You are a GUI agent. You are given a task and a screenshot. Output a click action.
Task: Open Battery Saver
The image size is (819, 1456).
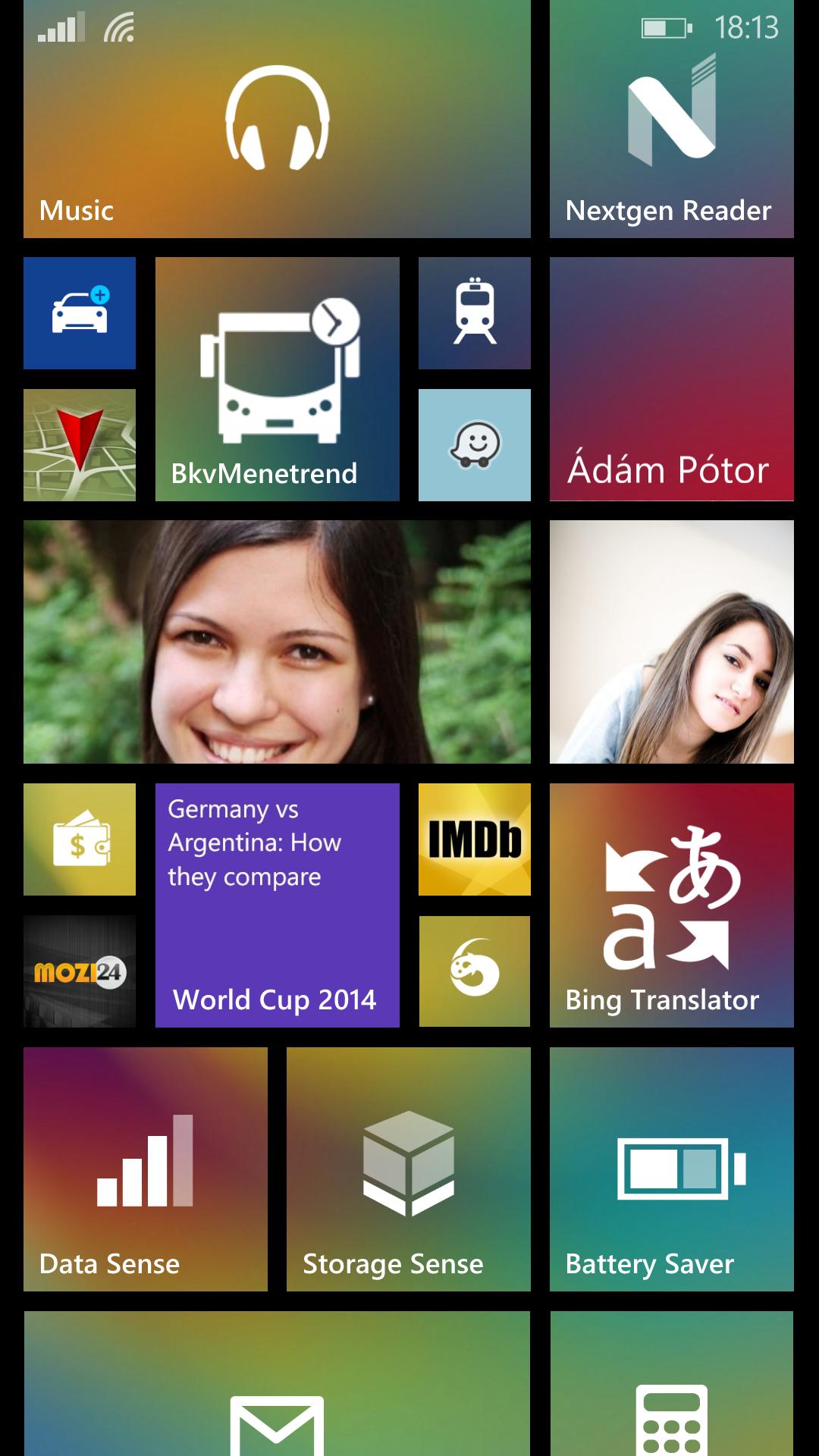coord(672,1169)
